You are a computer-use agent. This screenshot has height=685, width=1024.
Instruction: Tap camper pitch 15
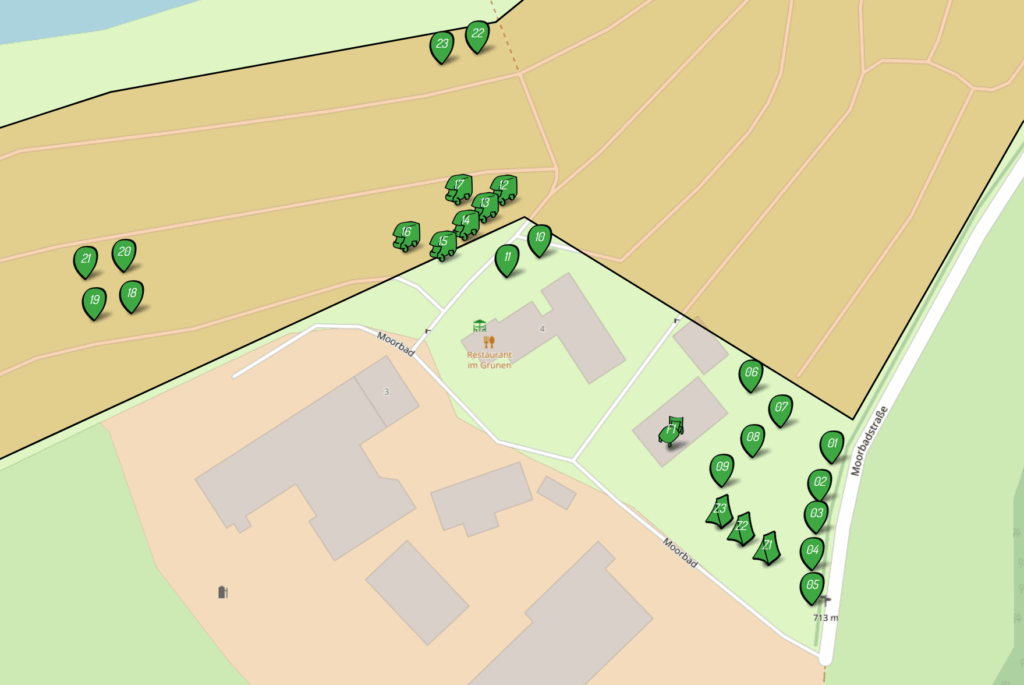point(443,243)
